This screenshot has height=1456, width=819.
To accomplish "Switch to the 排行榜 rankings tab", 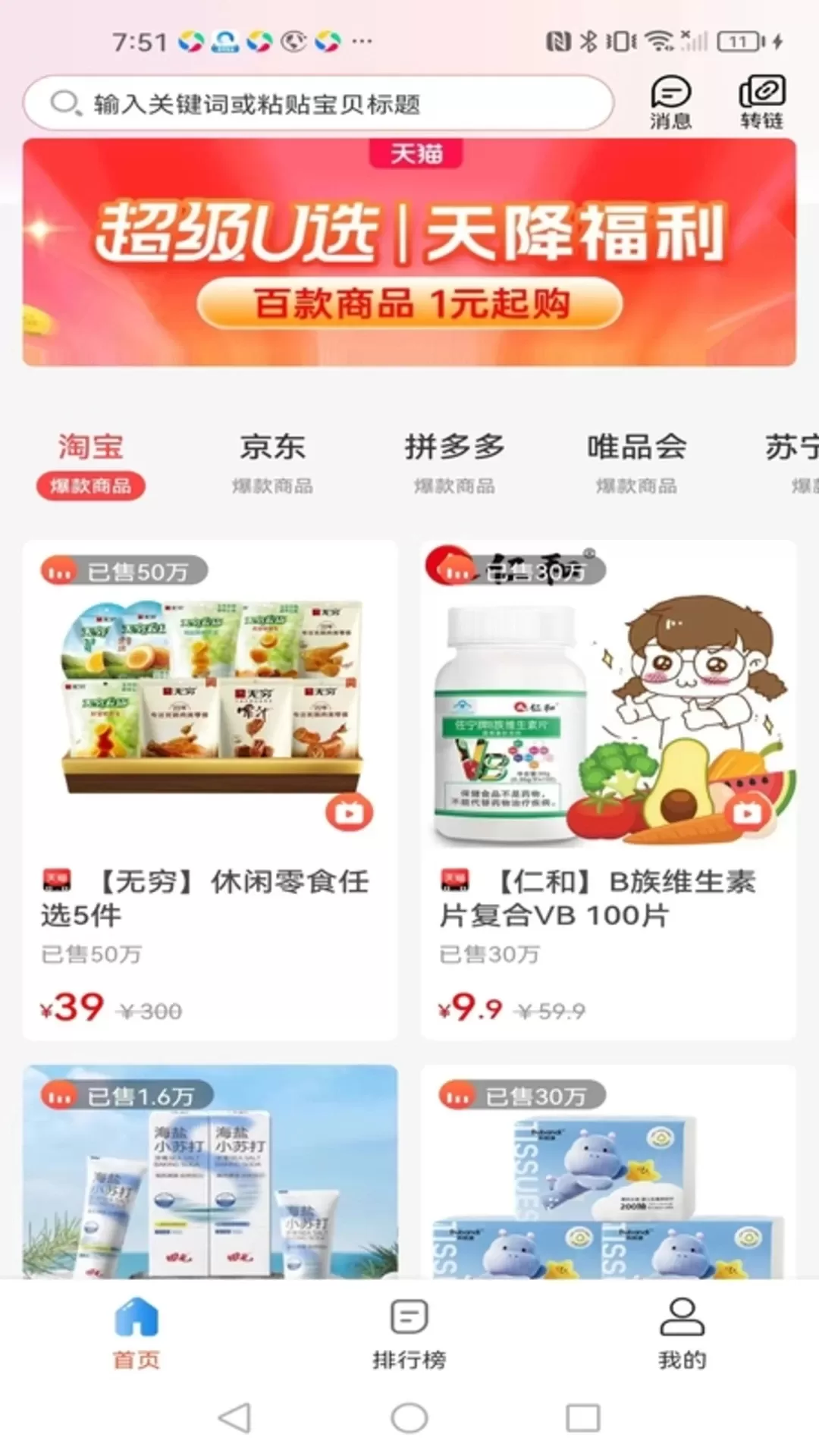I will [x=409, y=1333].
